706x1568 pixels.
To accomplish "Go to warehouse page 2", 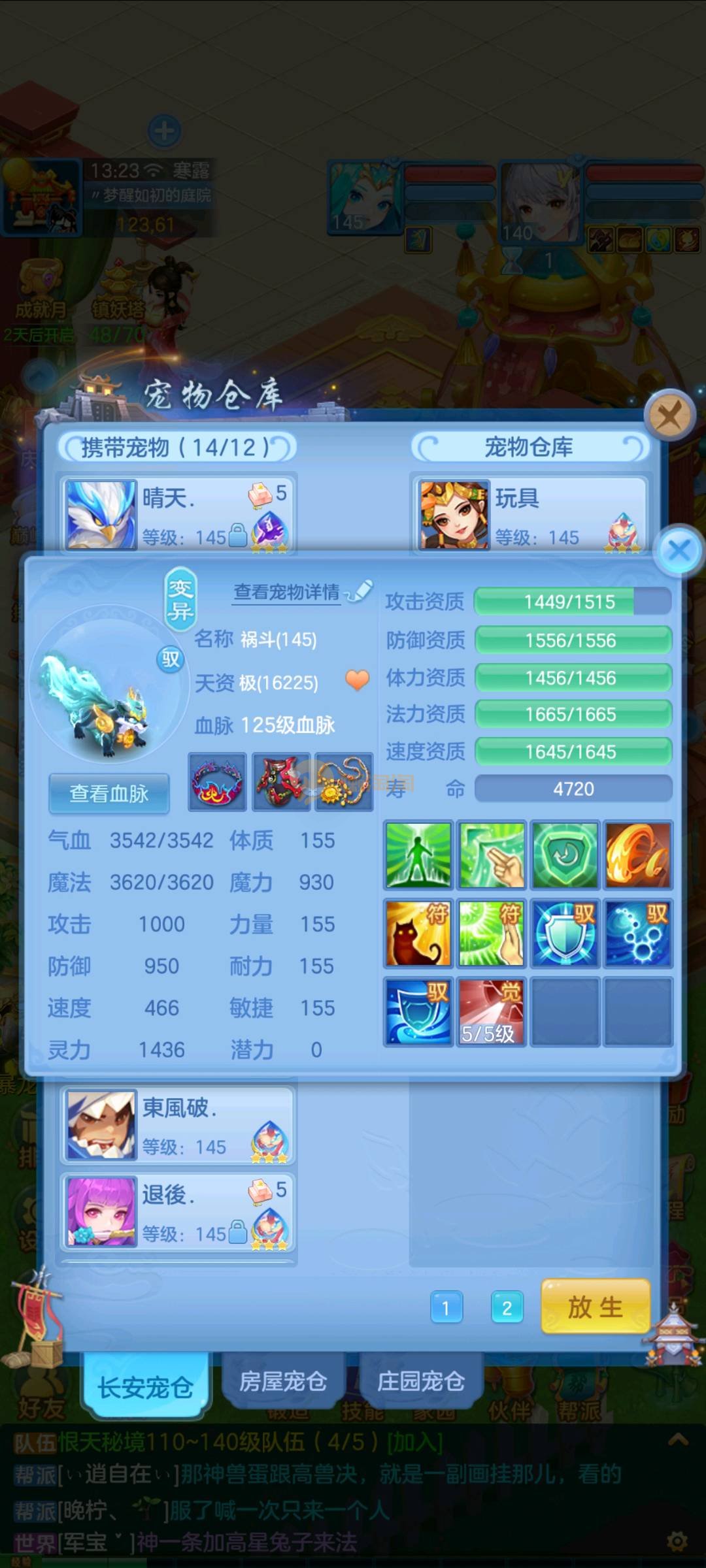I will pos(507,1307).
